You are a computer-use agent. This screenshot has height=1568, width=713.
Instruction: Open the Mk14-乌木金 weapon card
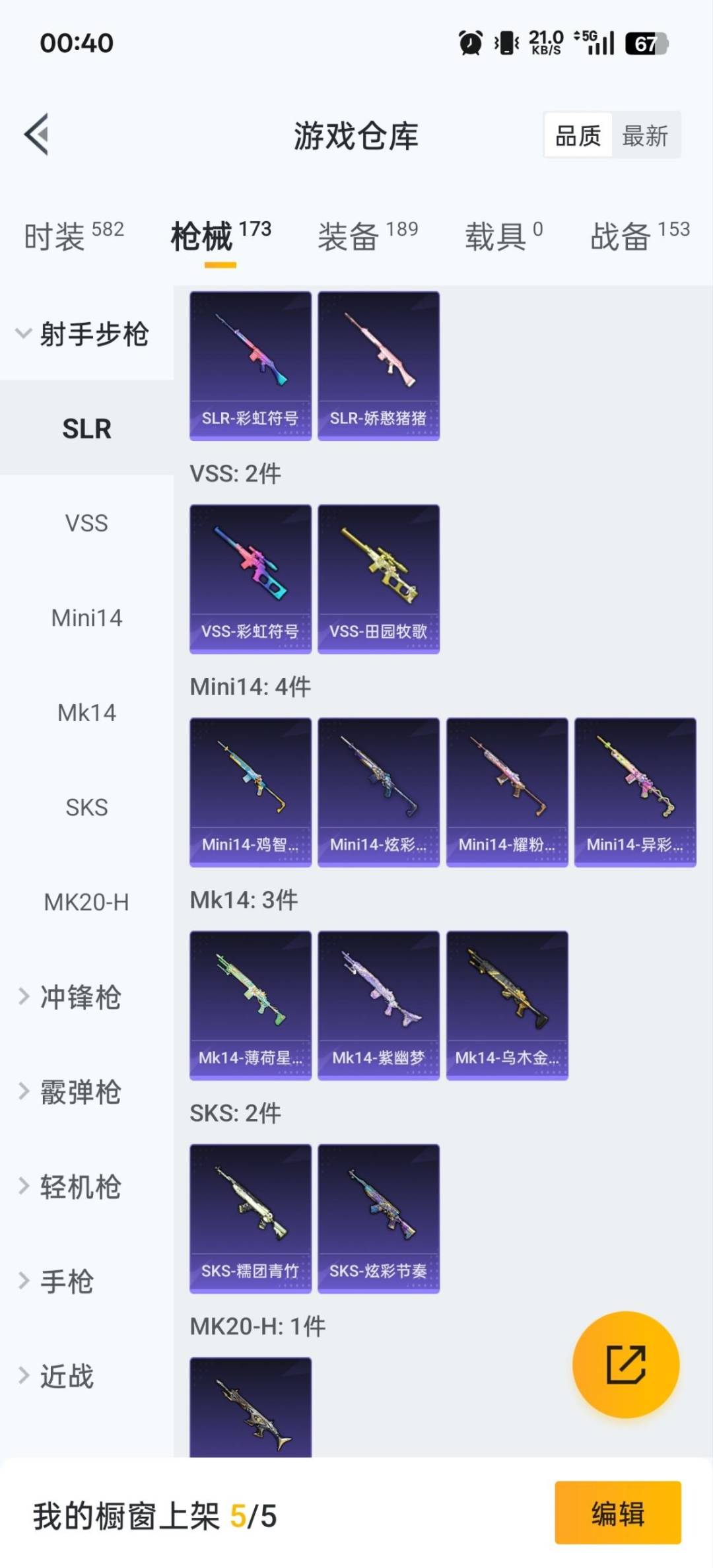[x=506, y=1004]
